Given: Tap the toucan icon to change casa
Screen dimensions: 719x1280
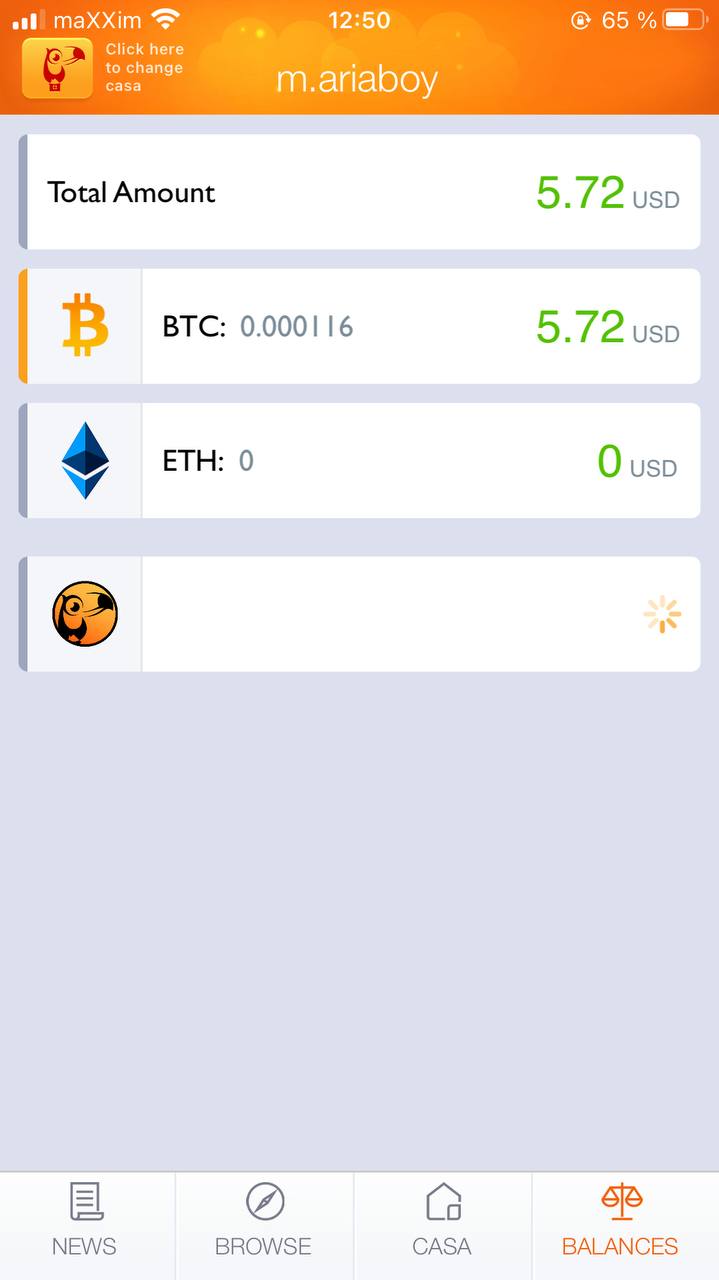Looking at the screenshot, I should click(57, 68).
